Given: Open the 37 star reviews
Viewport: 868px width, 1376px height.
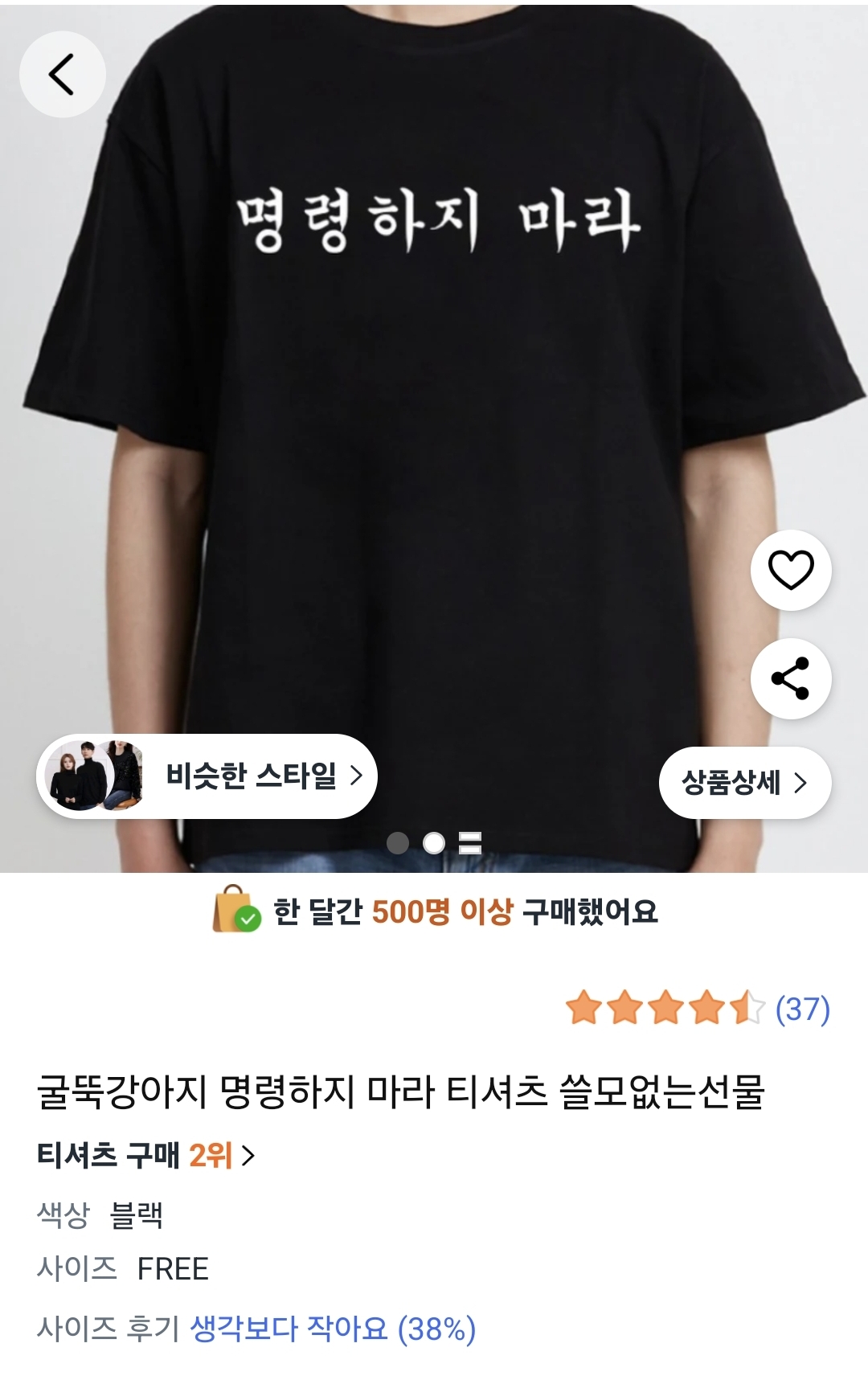Looking at the screenshot, I should click(698, 1008).
